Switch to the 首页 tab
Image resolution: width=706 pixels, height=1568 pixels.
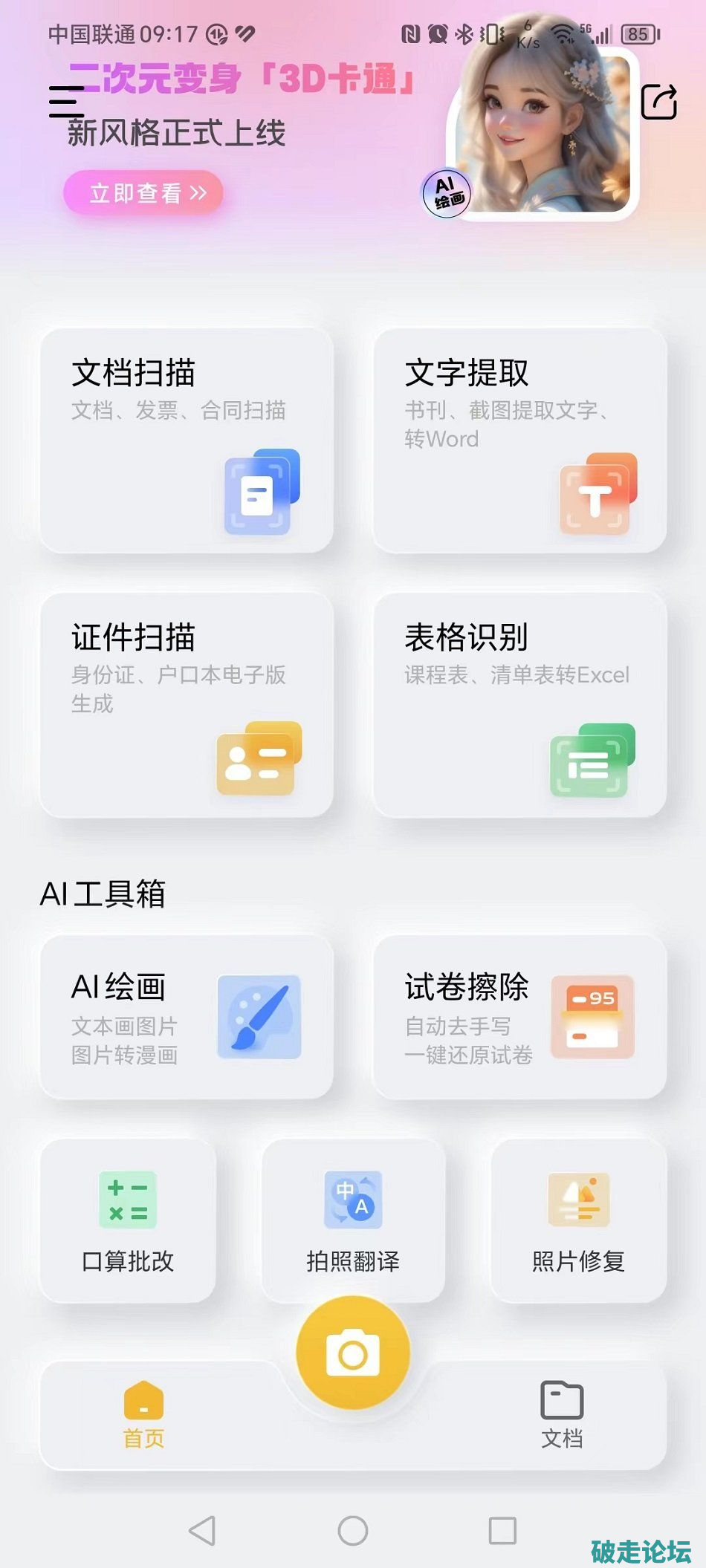pos(143,1416)
